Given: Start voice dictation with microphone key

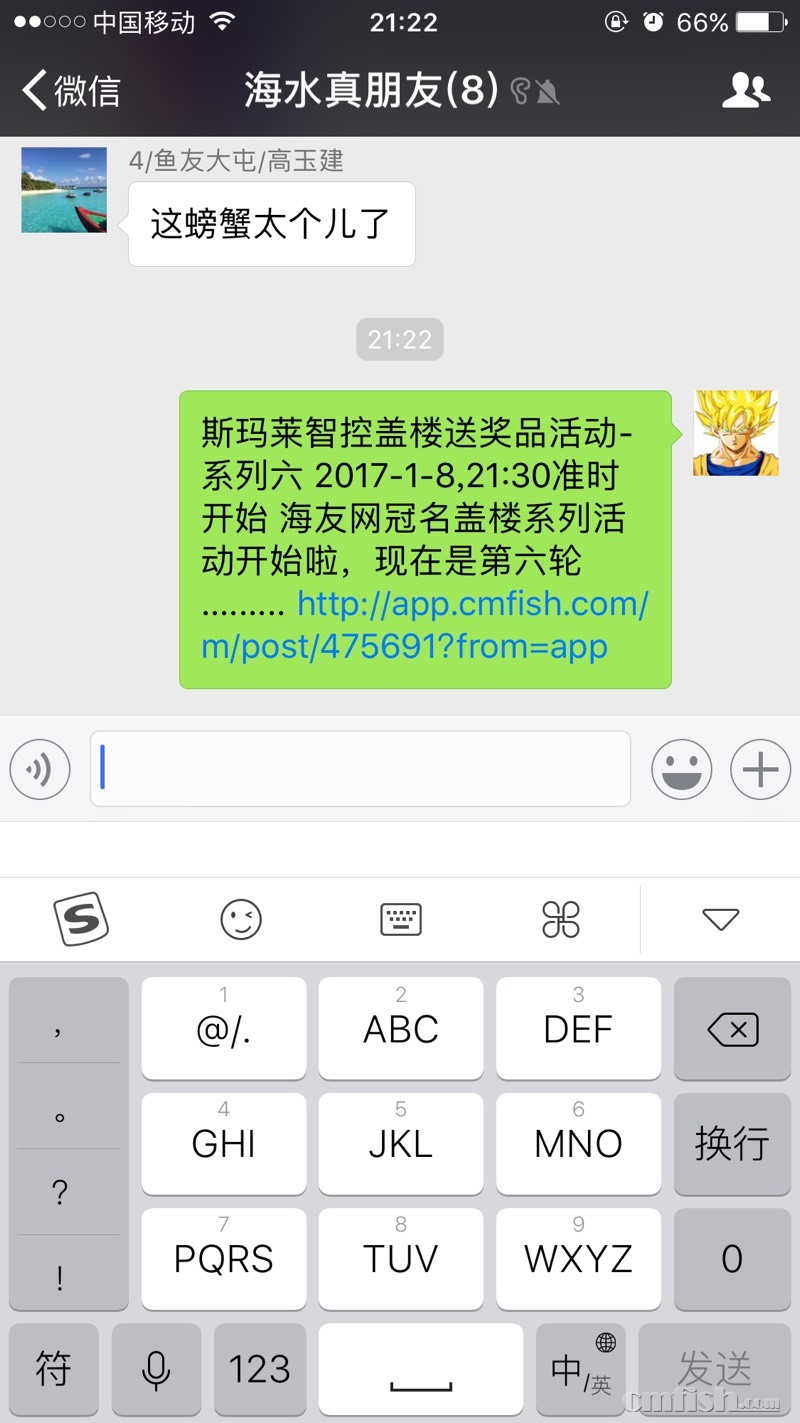Looking at the screenshot, I should (x=156, y=1369).
